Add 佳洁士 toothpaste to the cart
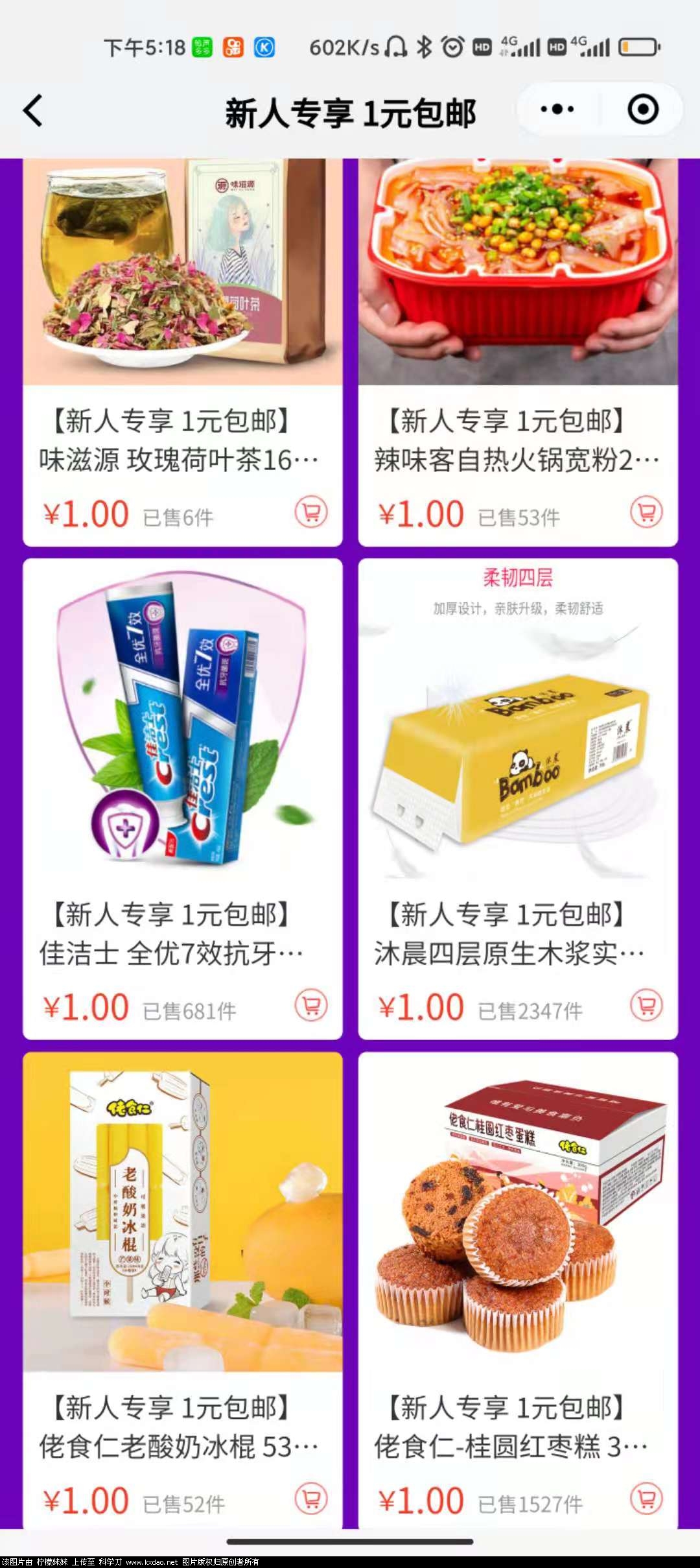700x1568 pixels. pyautogui.click(x=311, y=1006)
